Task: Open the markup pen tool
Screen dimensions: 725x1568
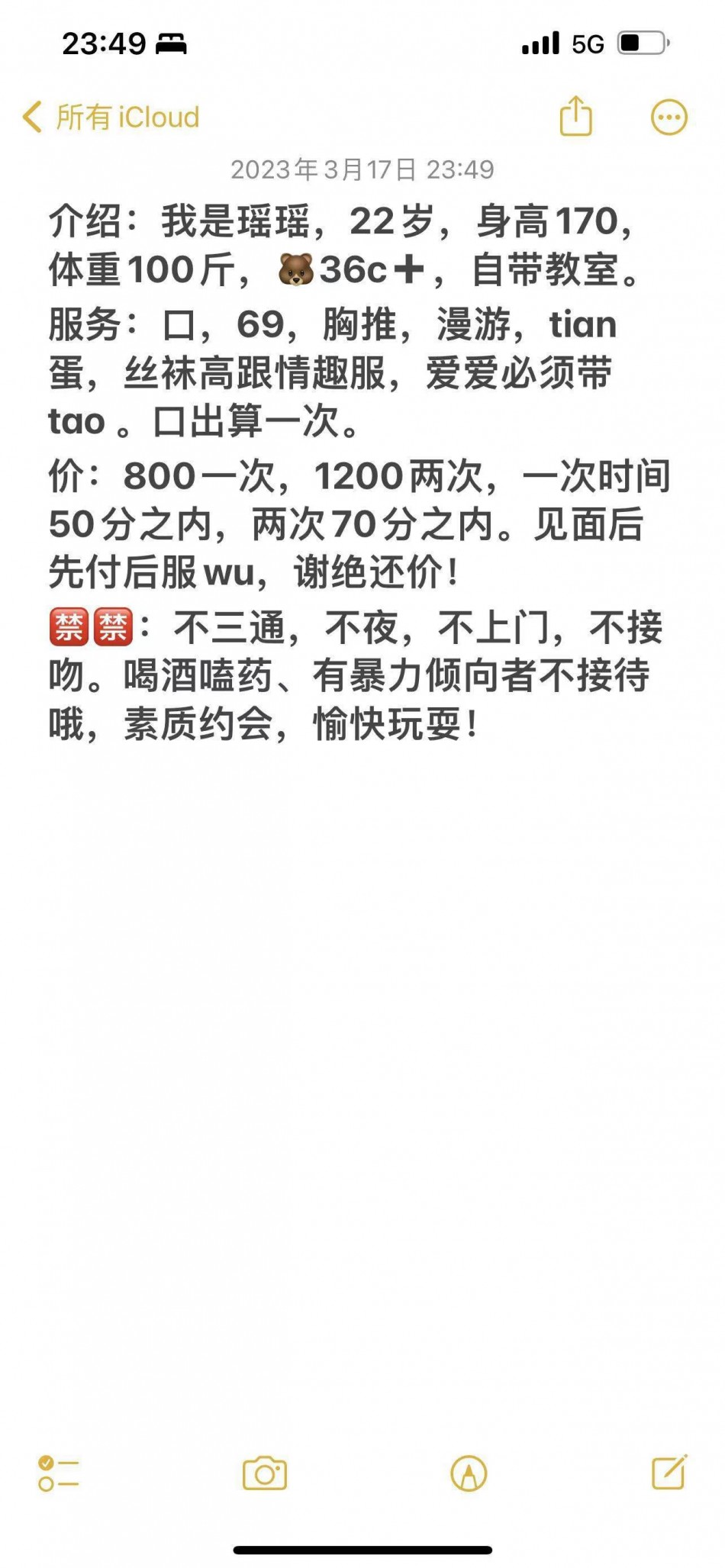Action: pos(469,1473)
